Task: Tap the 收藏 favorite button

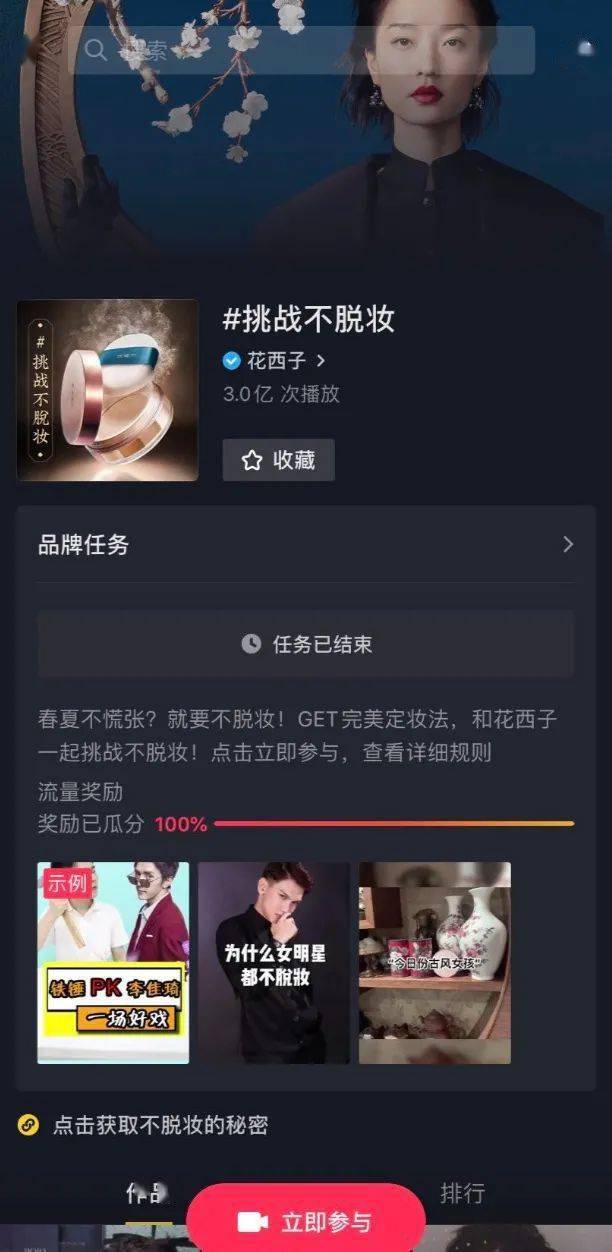Action: 278,460
